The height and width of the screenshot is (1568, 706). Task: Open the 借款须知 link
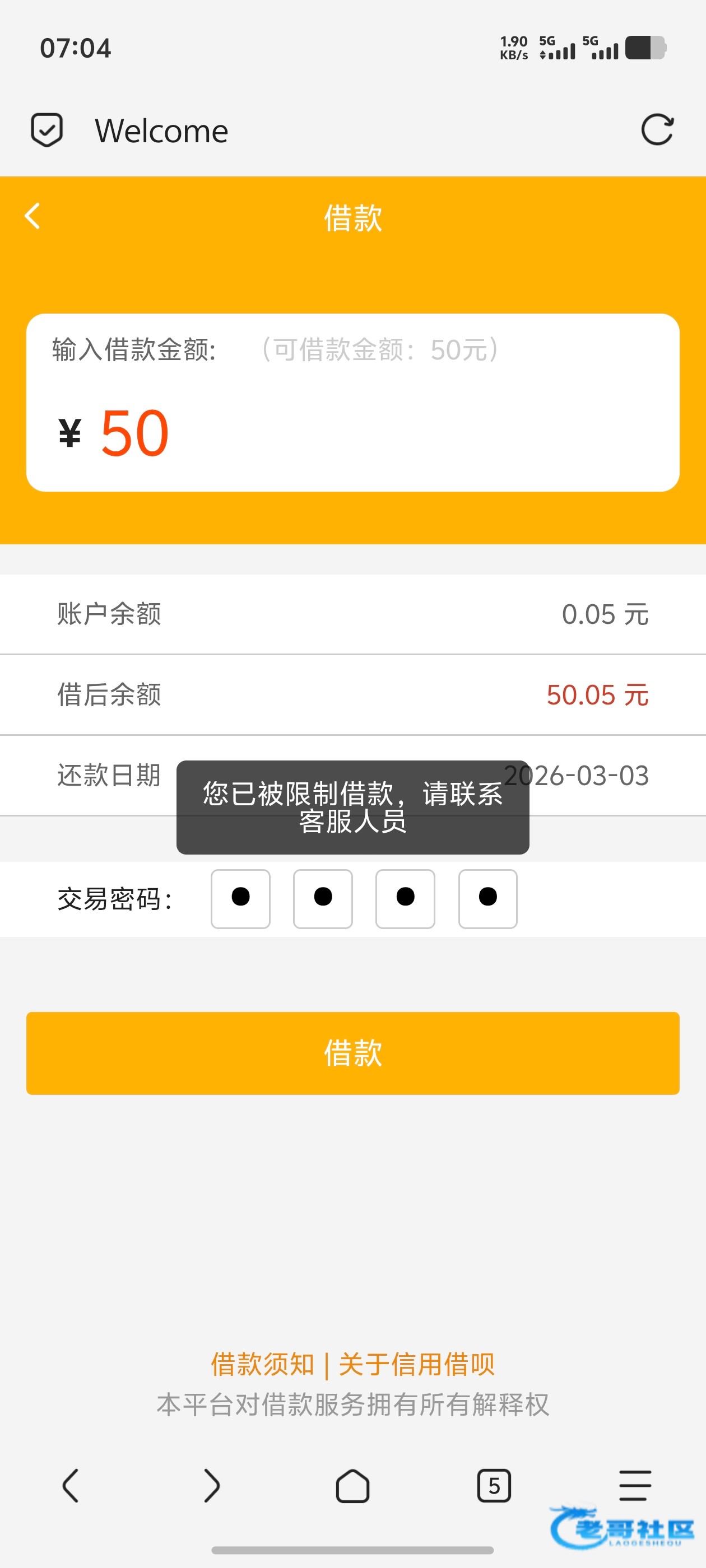263,1364
